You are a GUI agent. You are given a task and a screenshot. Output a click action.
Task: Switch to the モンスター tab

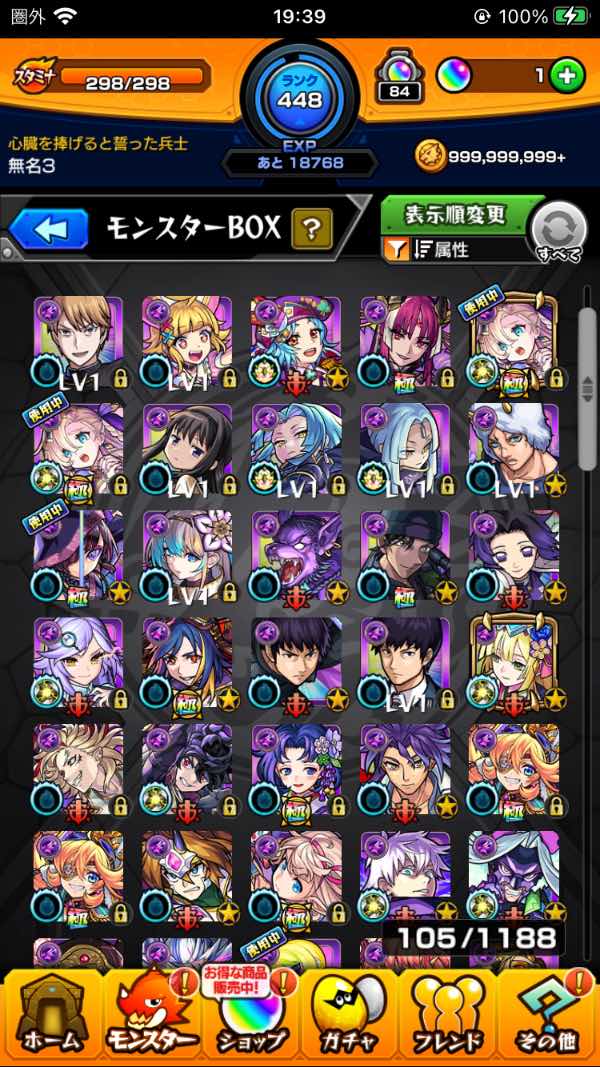[152, 1014]
